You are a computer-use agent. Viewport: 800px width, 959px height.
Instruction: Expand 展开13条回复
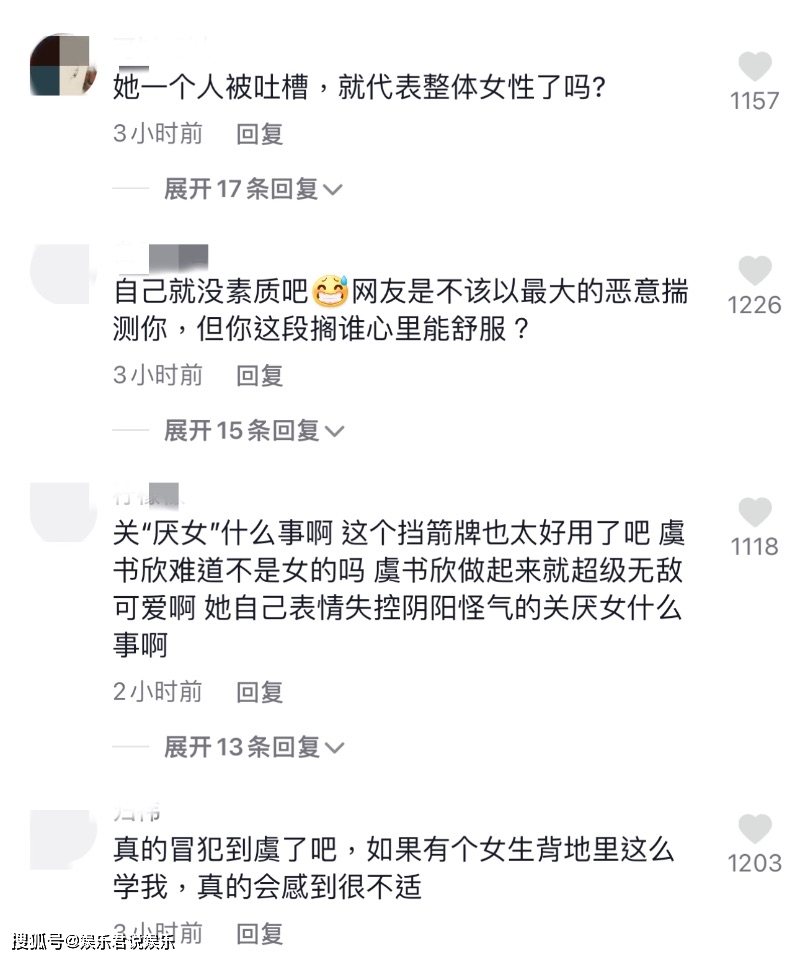[x=252, y=747]
